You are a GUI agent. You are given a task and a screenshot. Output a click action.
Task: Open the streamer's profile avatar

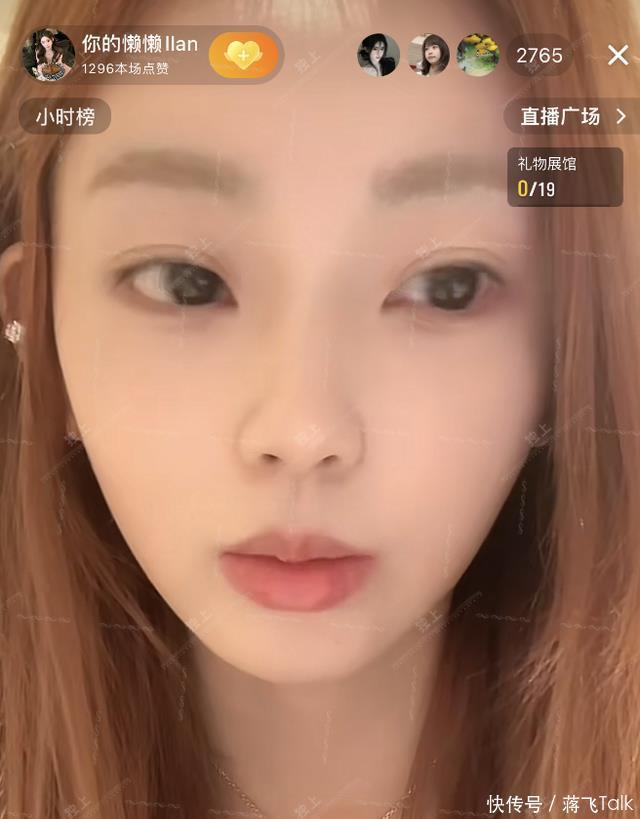[49, 55]
